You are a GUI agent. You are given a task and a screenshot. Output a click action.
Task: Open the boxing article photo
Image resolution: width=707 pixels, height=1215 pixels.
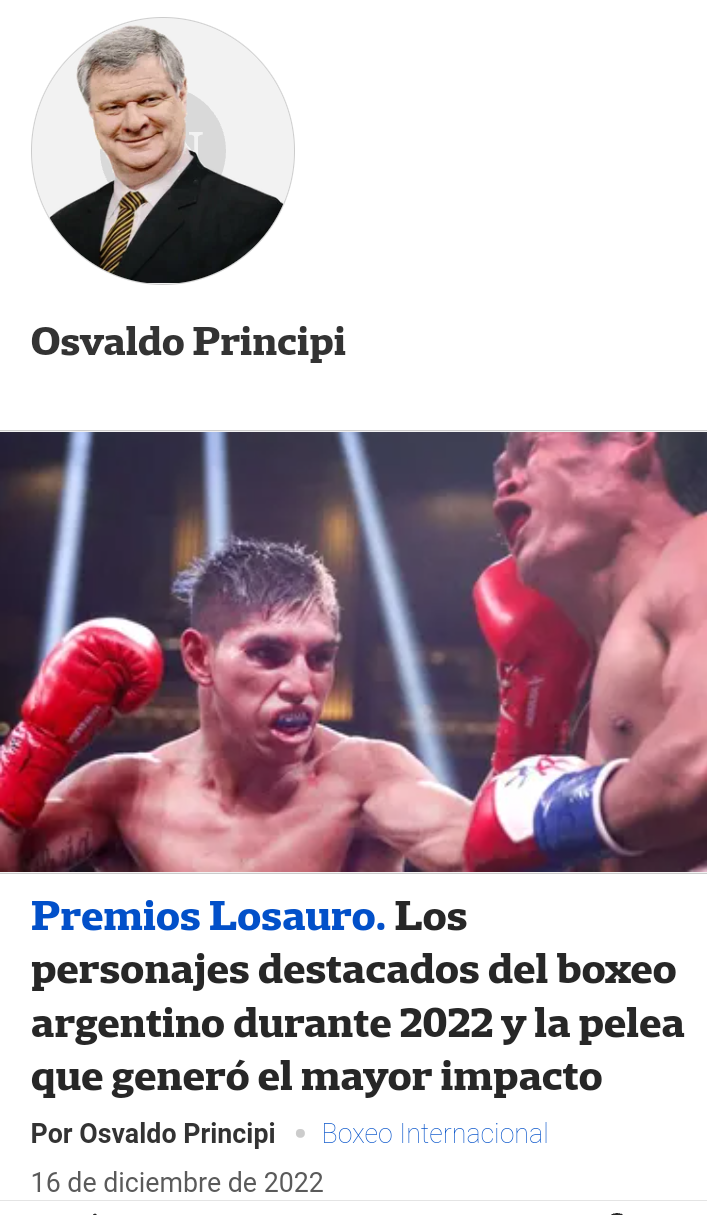(353, 651)
